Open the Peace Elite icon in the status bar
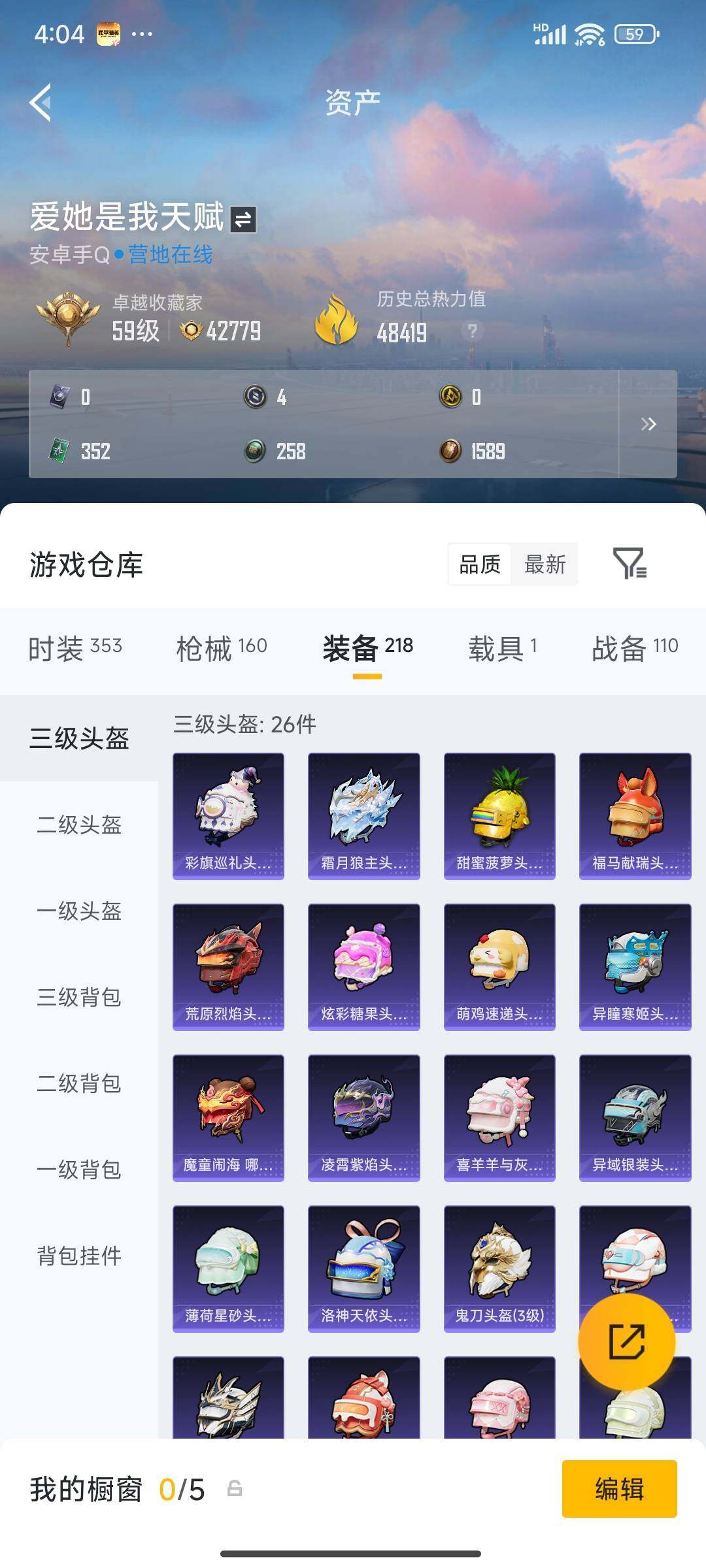Screen dimensions: 706x1568 pos(109,34)
